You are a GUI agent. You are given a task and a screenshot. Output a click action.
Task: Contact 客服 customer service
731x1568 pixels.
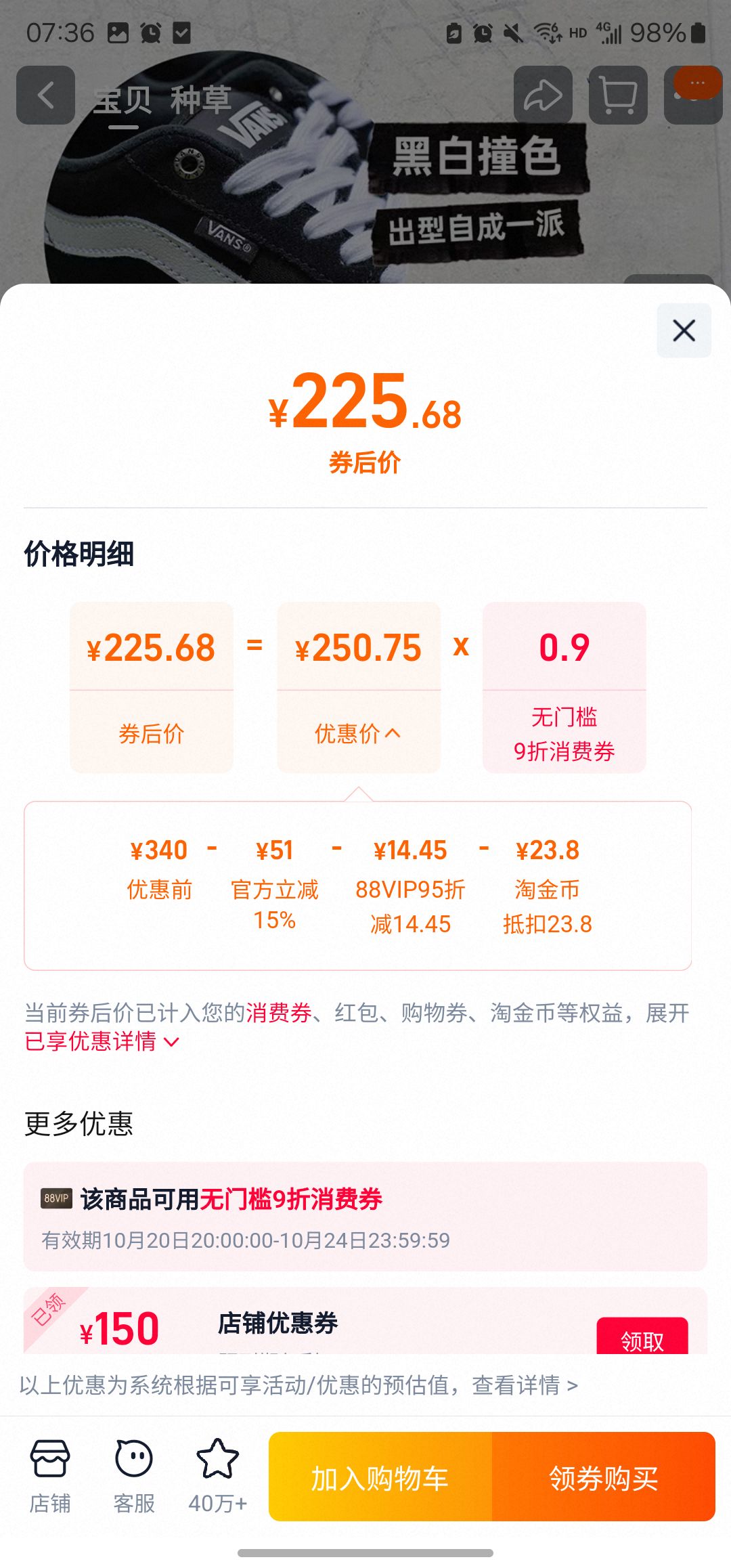click(x=134, y=1477)
